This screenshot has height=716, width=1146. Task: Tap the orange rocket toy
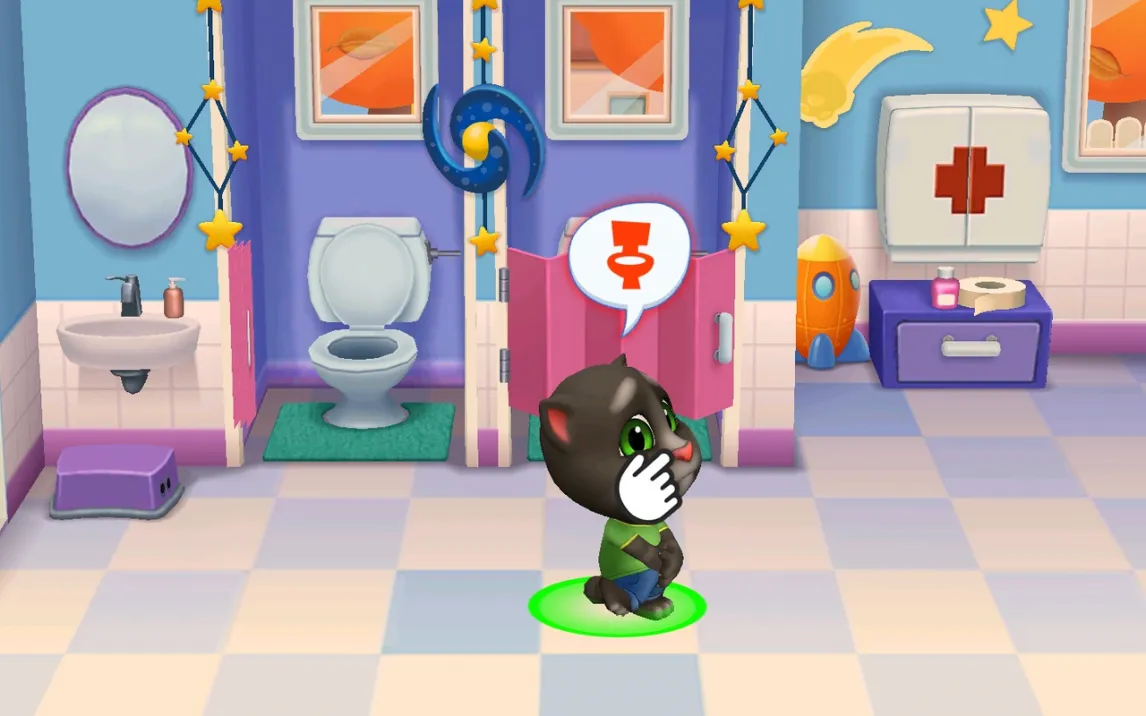tap(827, 297)
